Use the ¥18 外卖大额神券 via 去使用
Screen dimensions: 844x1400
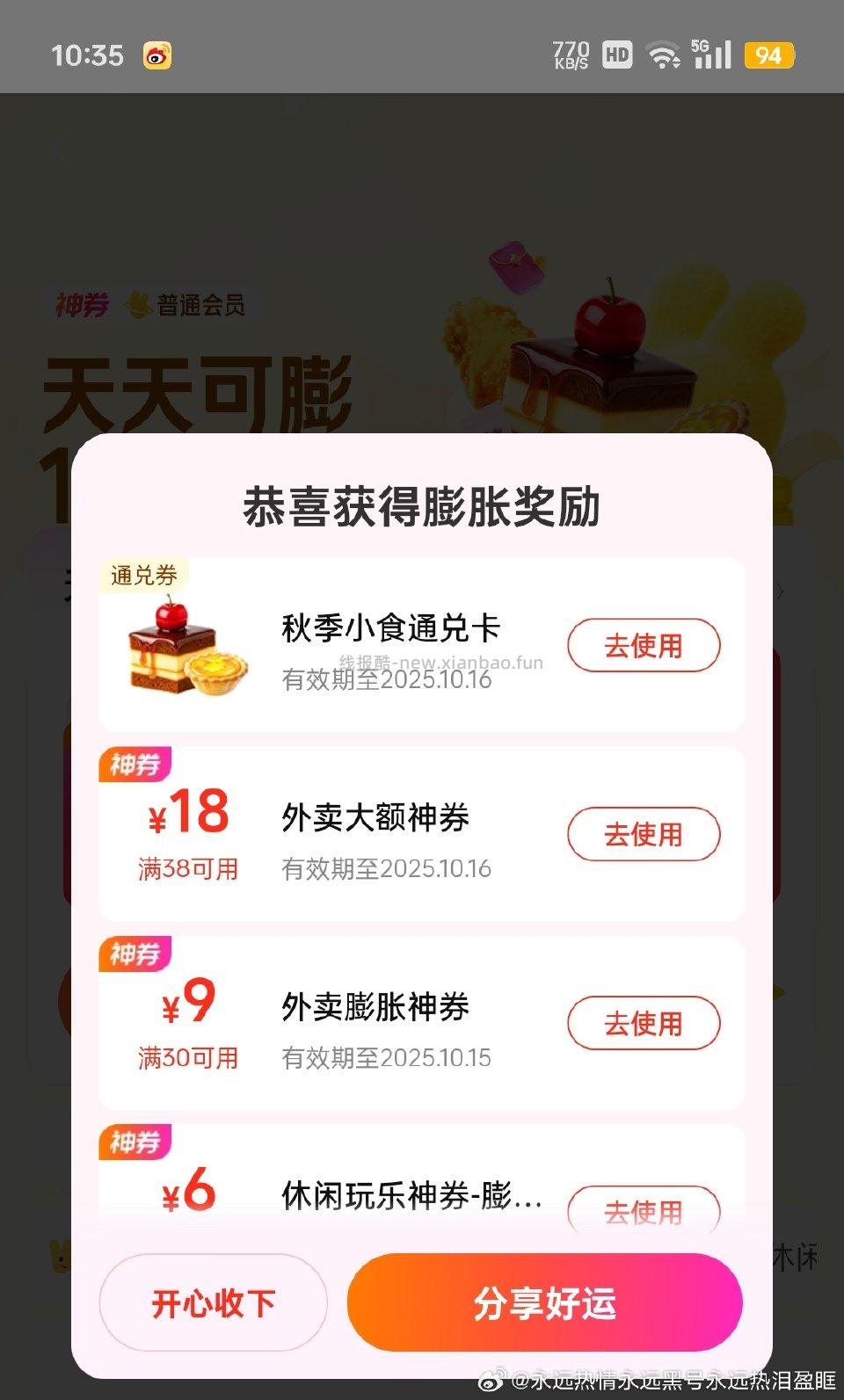644,835
